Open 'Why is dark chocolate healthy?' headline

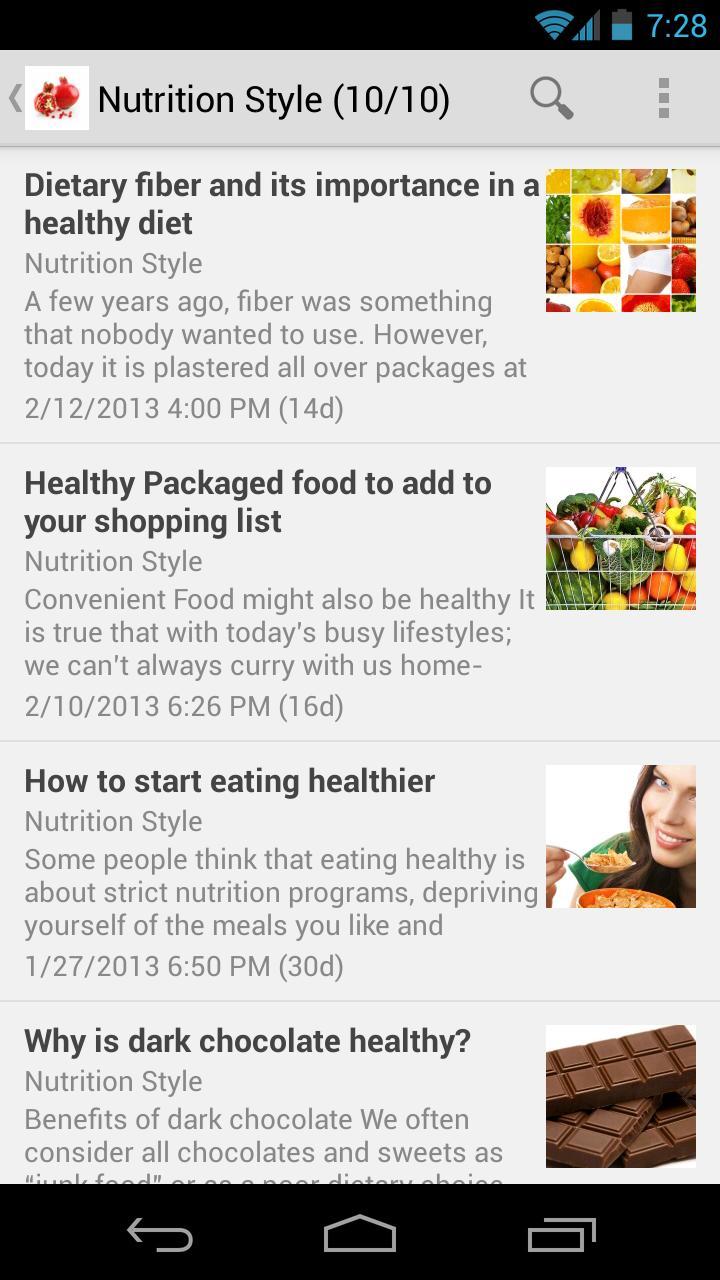pyautogui.click(x=246, y=1040)
